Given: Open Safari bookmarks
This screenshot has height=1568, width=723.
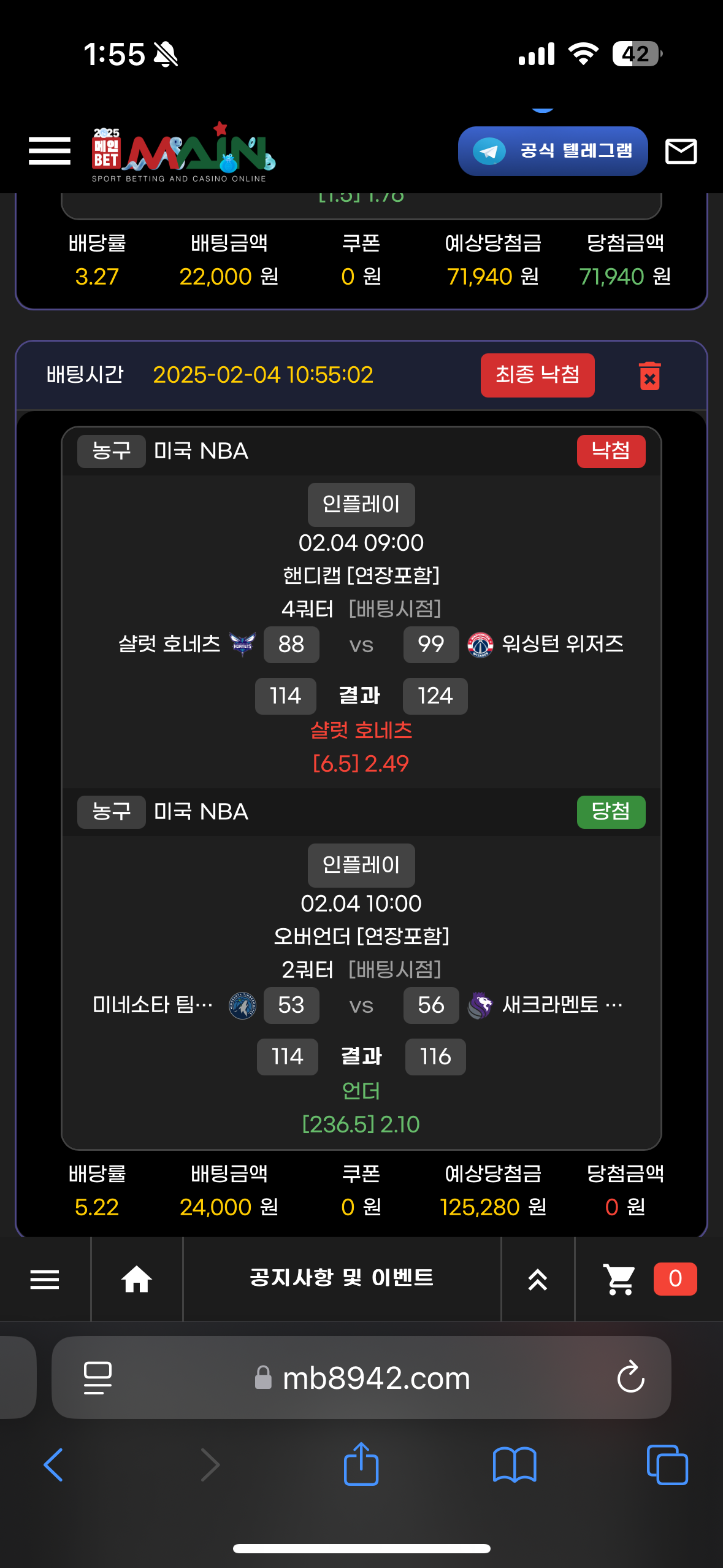Looking at the screenshot, I should 515,1465.
